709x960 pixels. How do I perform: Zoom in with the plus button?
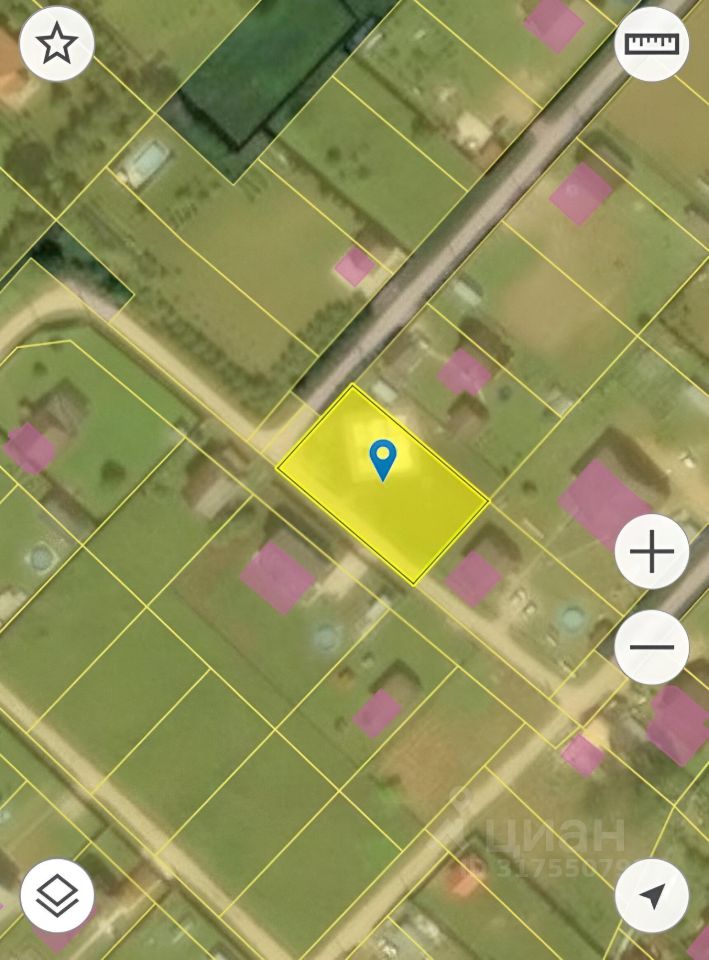tap(651, 551)
